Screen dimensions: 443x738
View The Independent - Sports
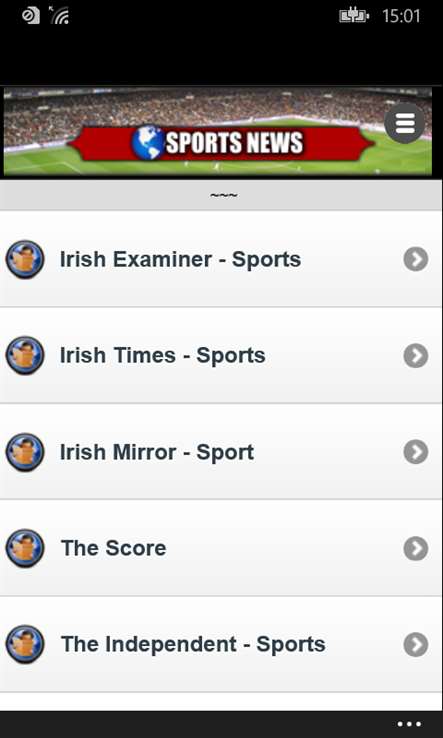coord(221,644)
